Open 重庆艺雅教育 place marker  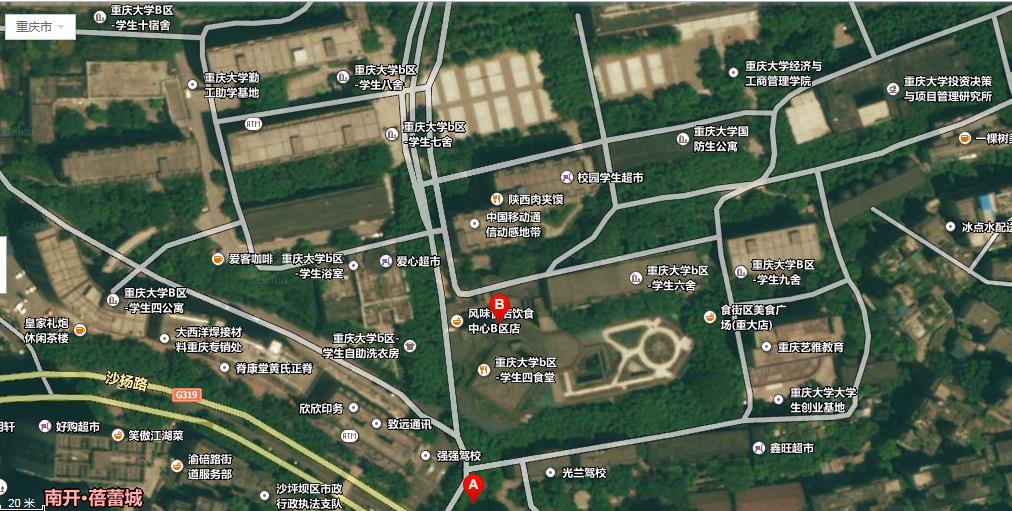point(767,347)
